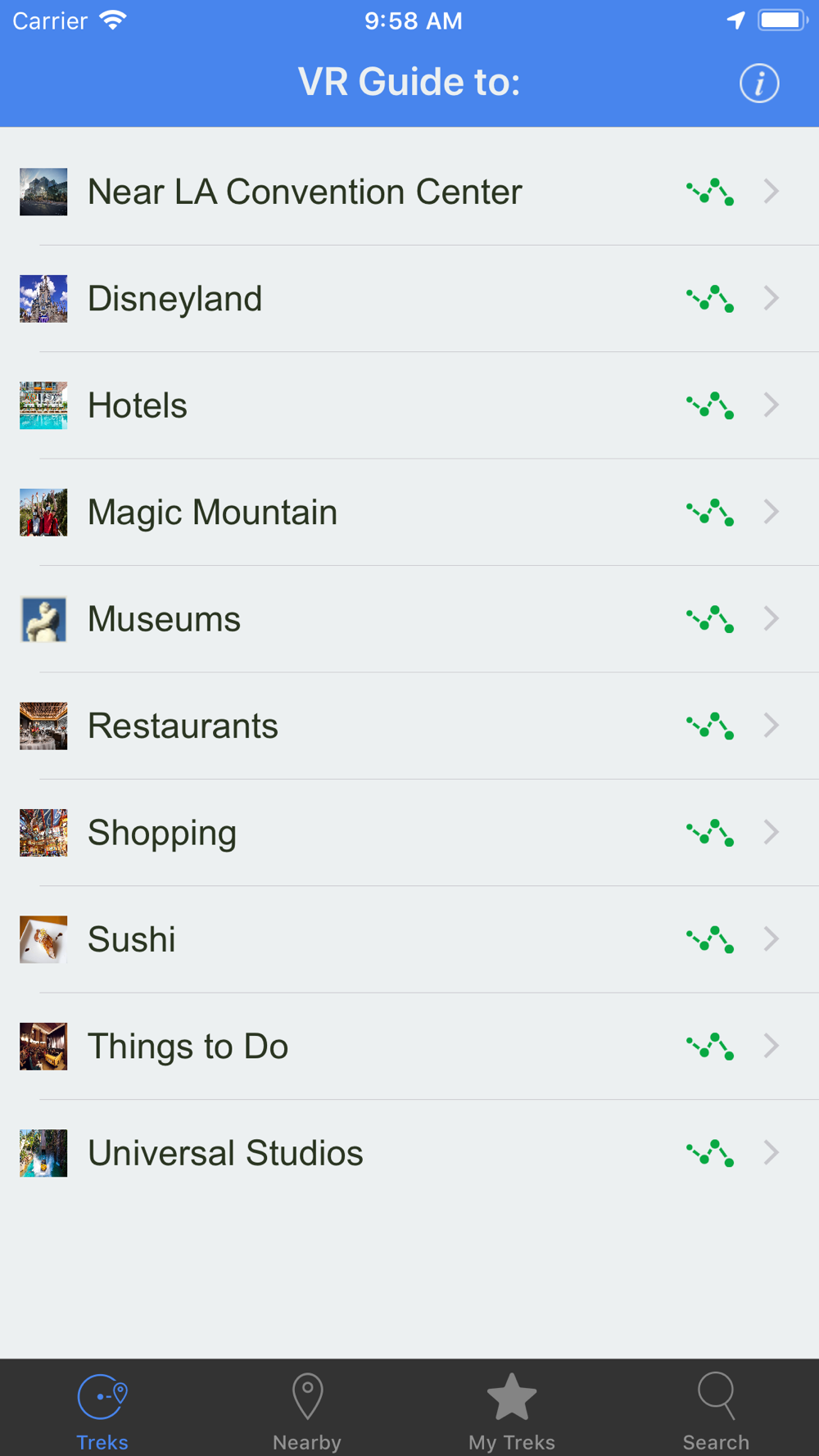The width and height of the screenshot is (819, 1456).
Task: Open the info icon in header
Action: pos(759,84)
